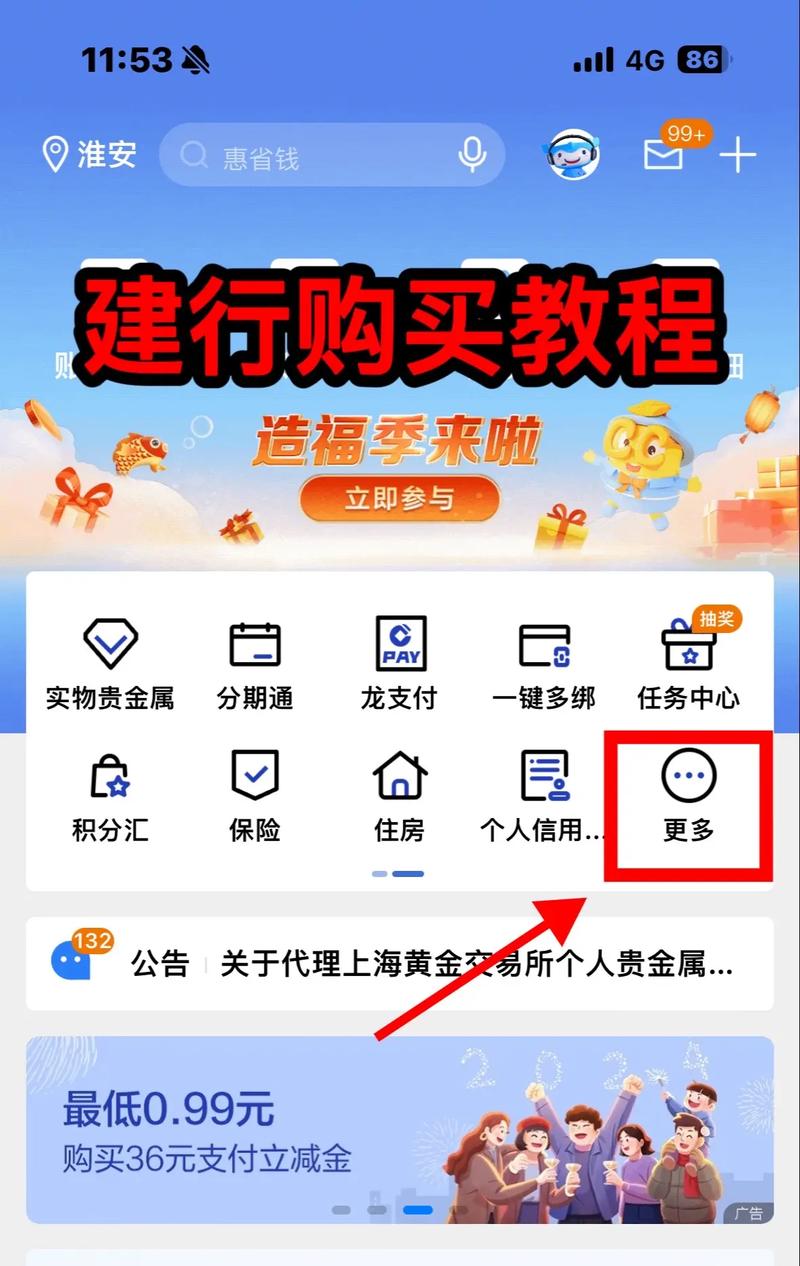Open the customer service robot assistant
800x1266 pixels.
pyautogui.click(x=573, y=155)
